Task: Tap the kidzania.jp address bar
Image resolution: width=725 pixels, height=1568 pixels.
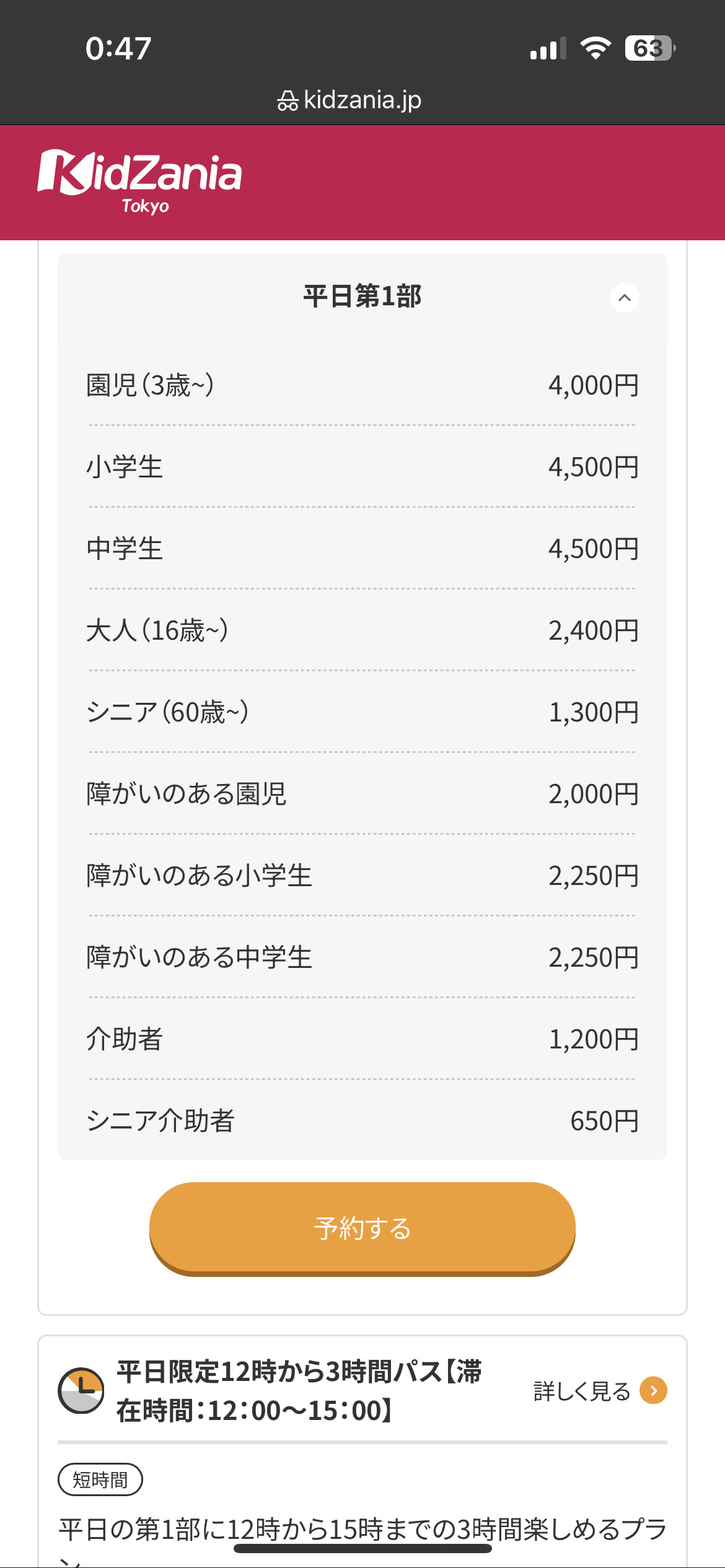Action: click(x=349, y=100)
